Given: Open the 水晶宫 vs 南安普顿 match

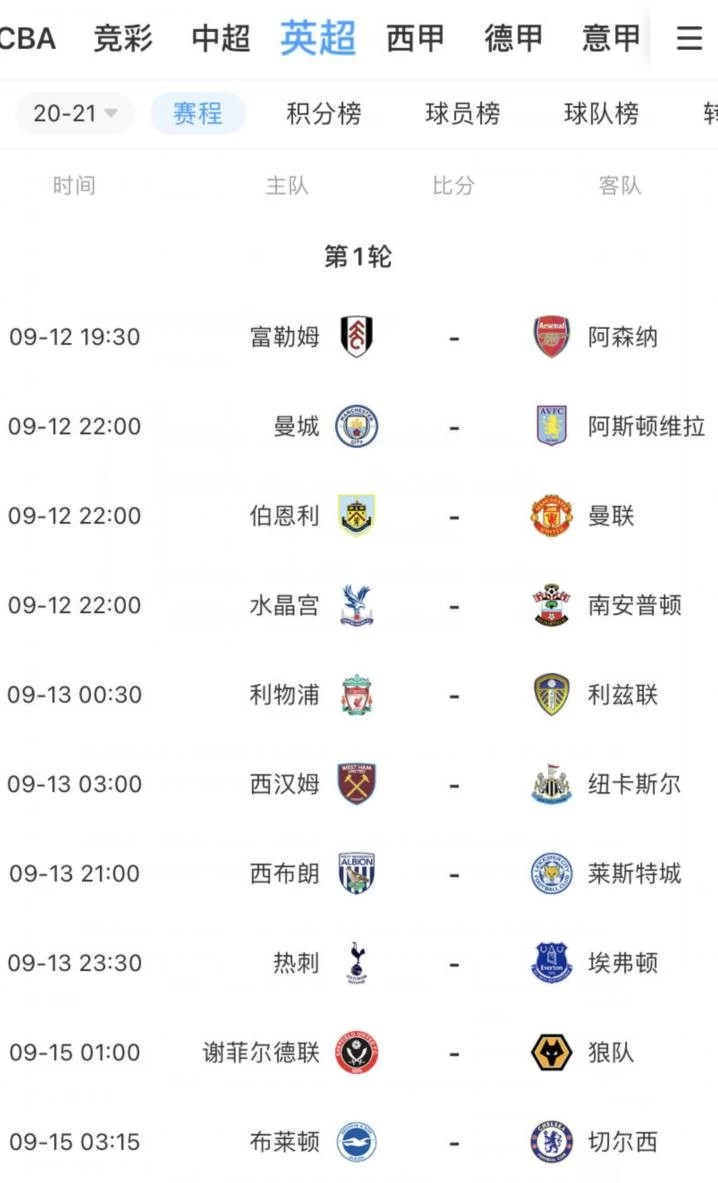Looking at the screenshot, I should (454, 606).
